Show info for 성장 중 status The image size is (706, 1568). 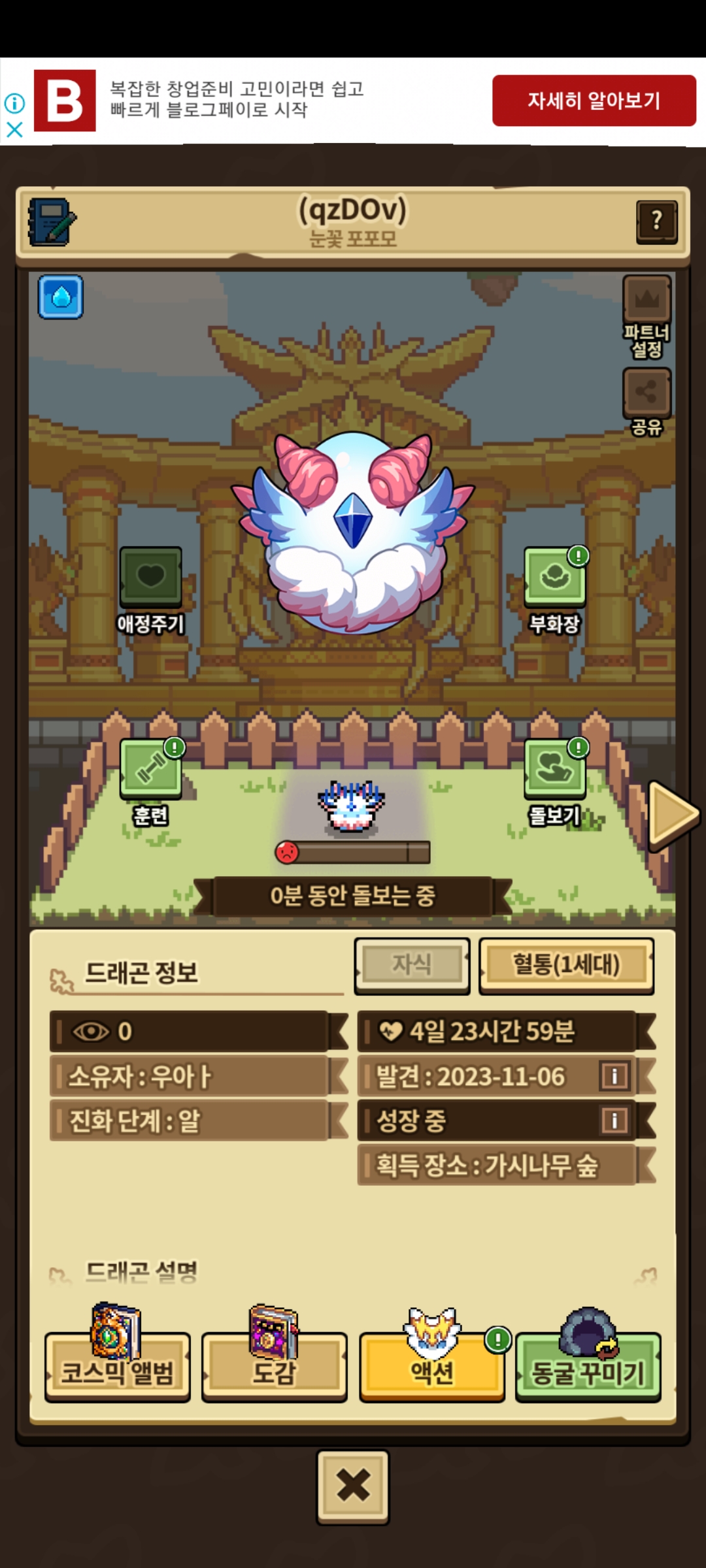click(x=614, y=1120)
